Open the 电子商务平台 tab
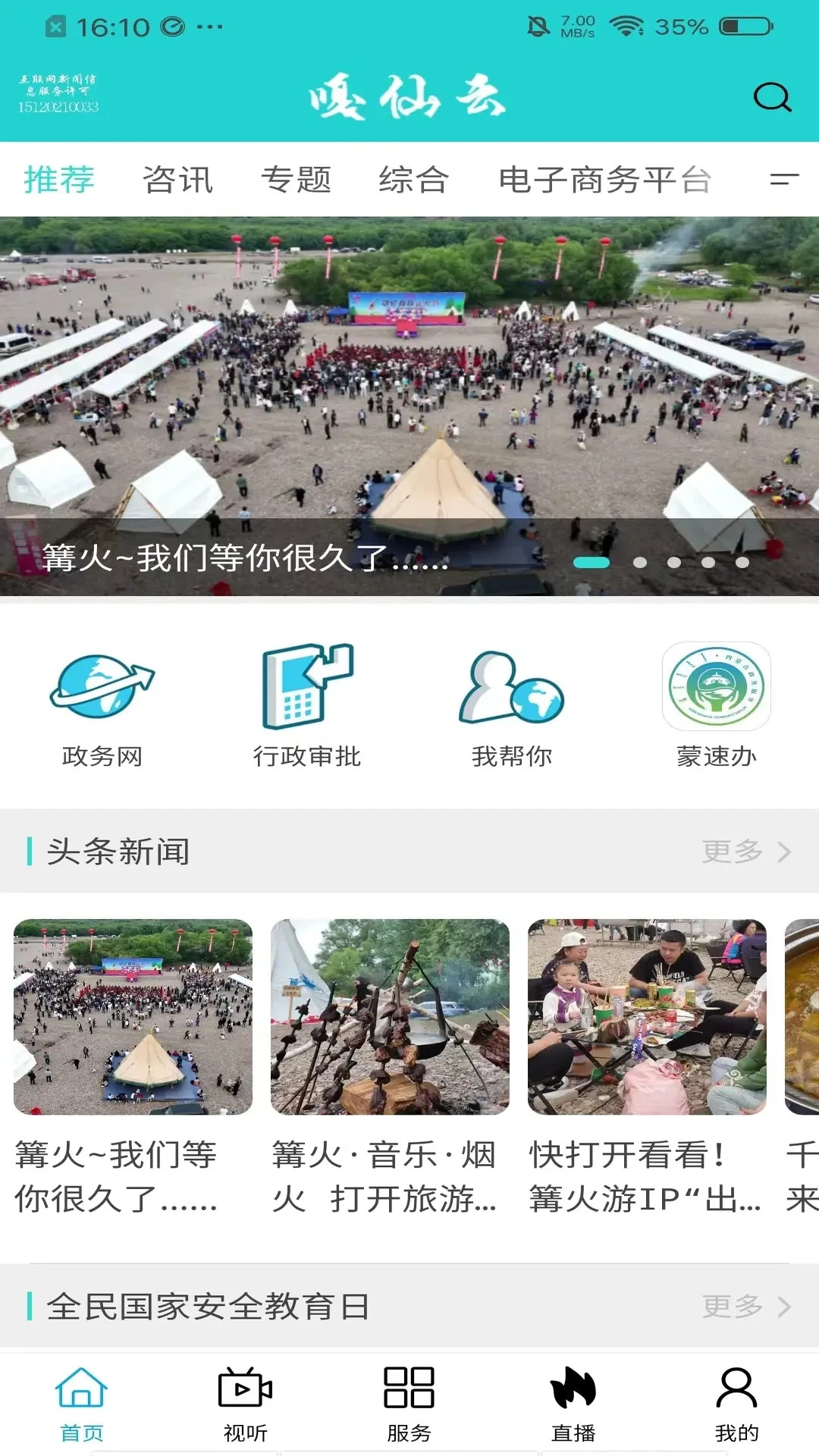819x1456 pixels. (x=604, y=180)
